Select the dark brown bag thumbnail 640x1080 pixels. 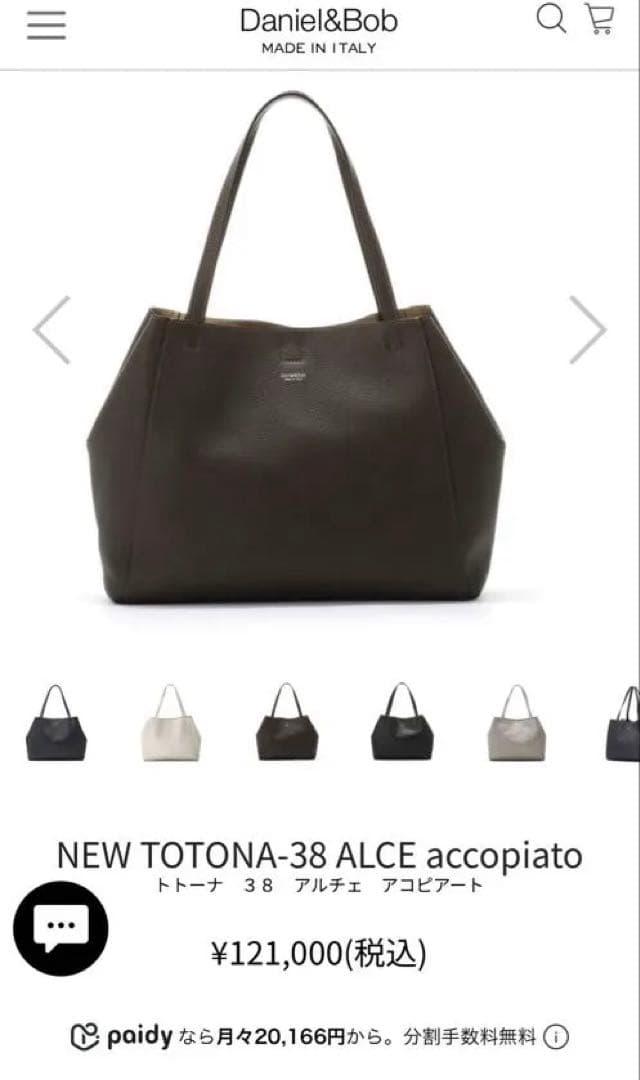pyautogui.click(x=287, y=723)
